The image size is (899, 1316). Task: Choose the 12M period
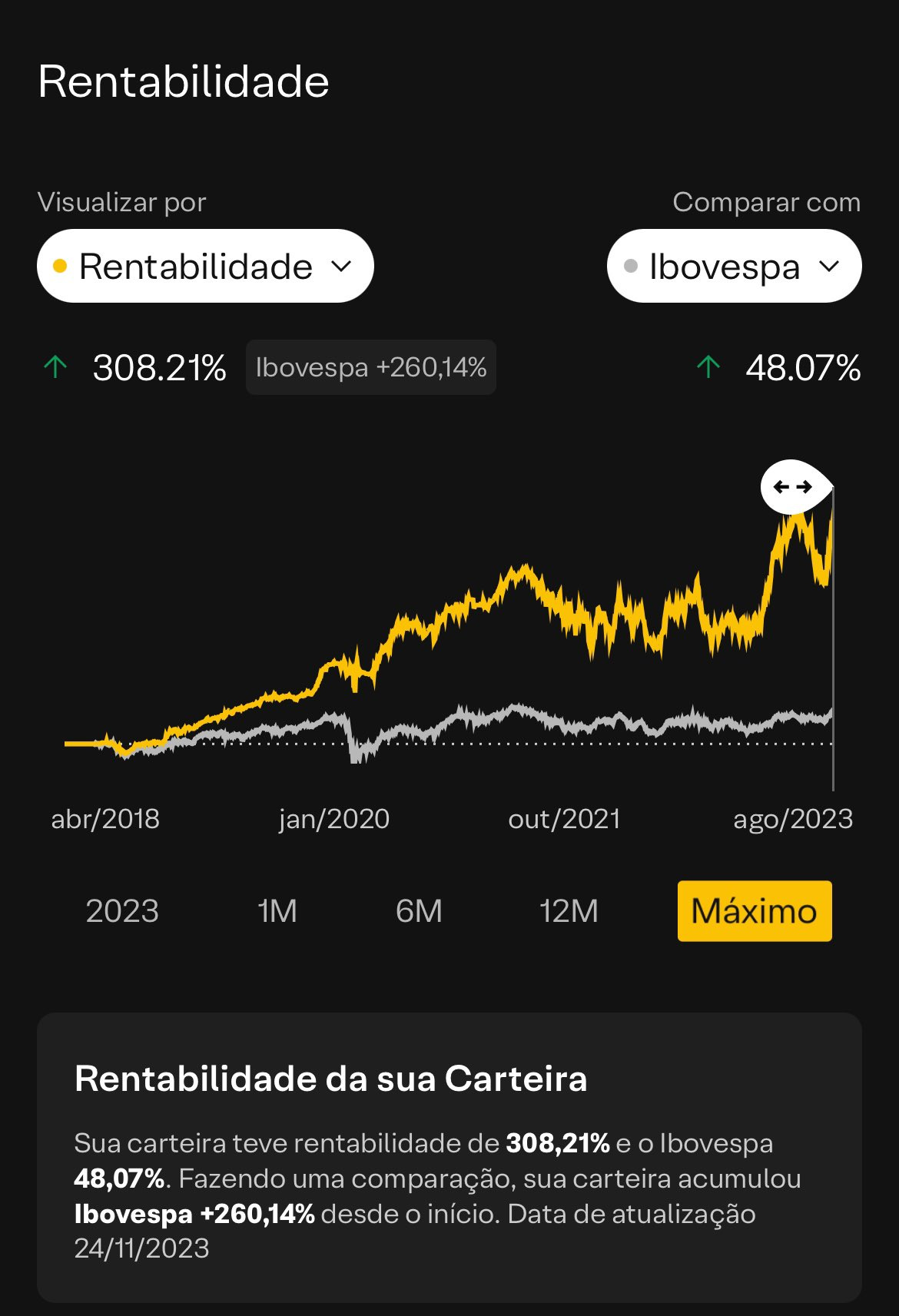(x=569, y=911)
